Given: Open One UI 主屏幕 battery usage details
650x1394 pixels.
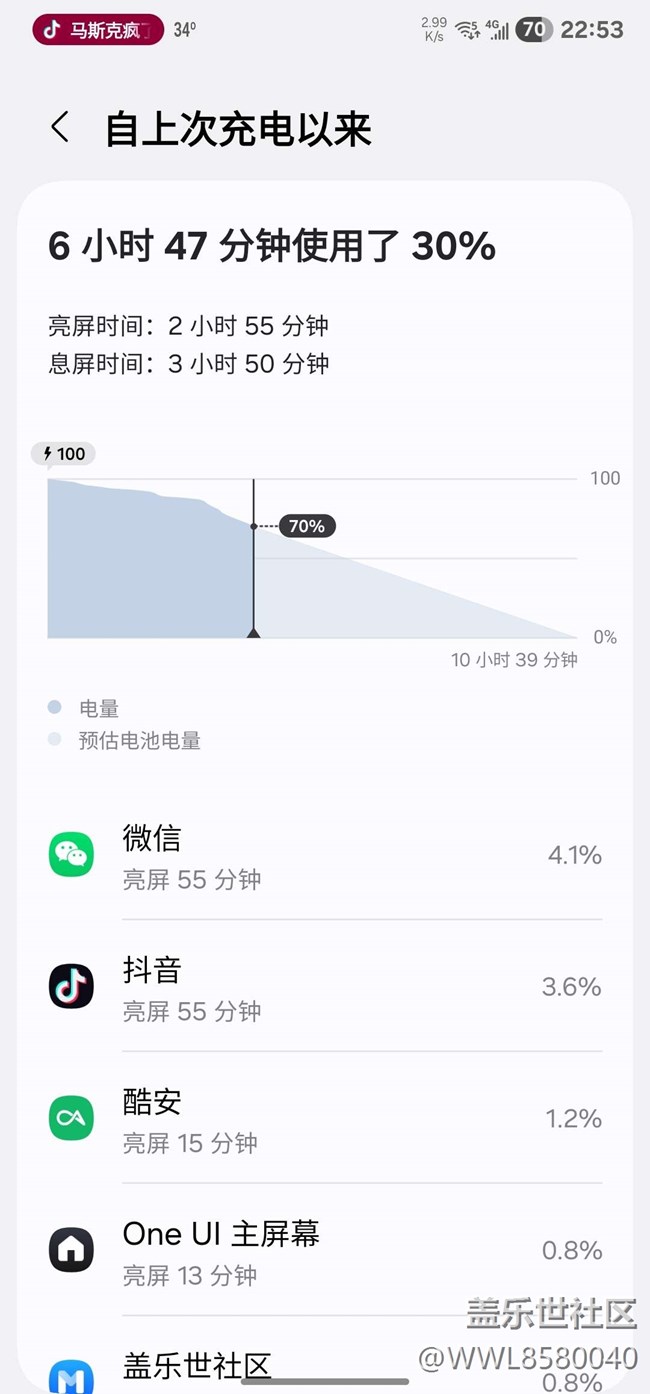Looking at the screenshot, I should [x=325, y=1250].
